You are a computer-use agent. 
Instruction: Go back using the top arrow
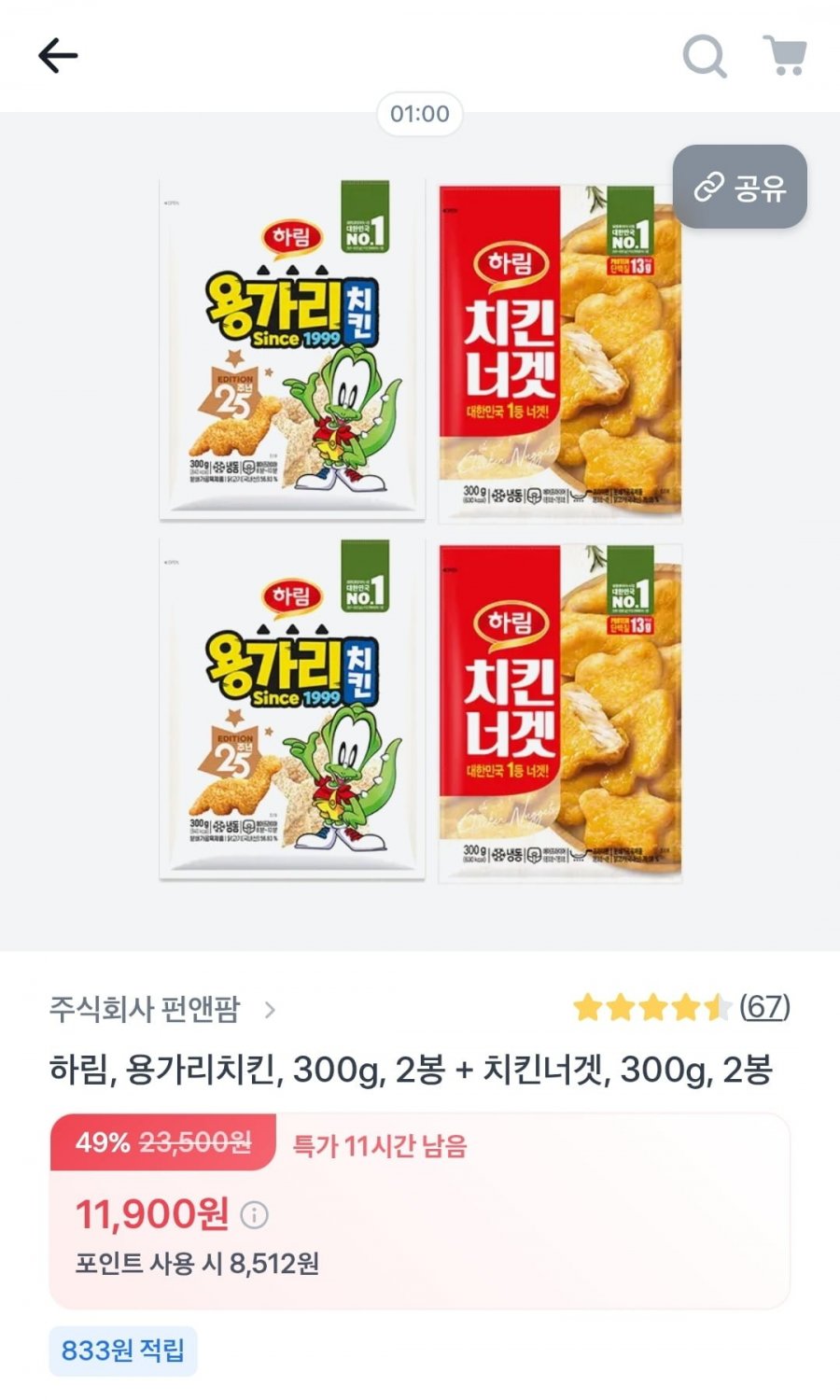(57, 56)
